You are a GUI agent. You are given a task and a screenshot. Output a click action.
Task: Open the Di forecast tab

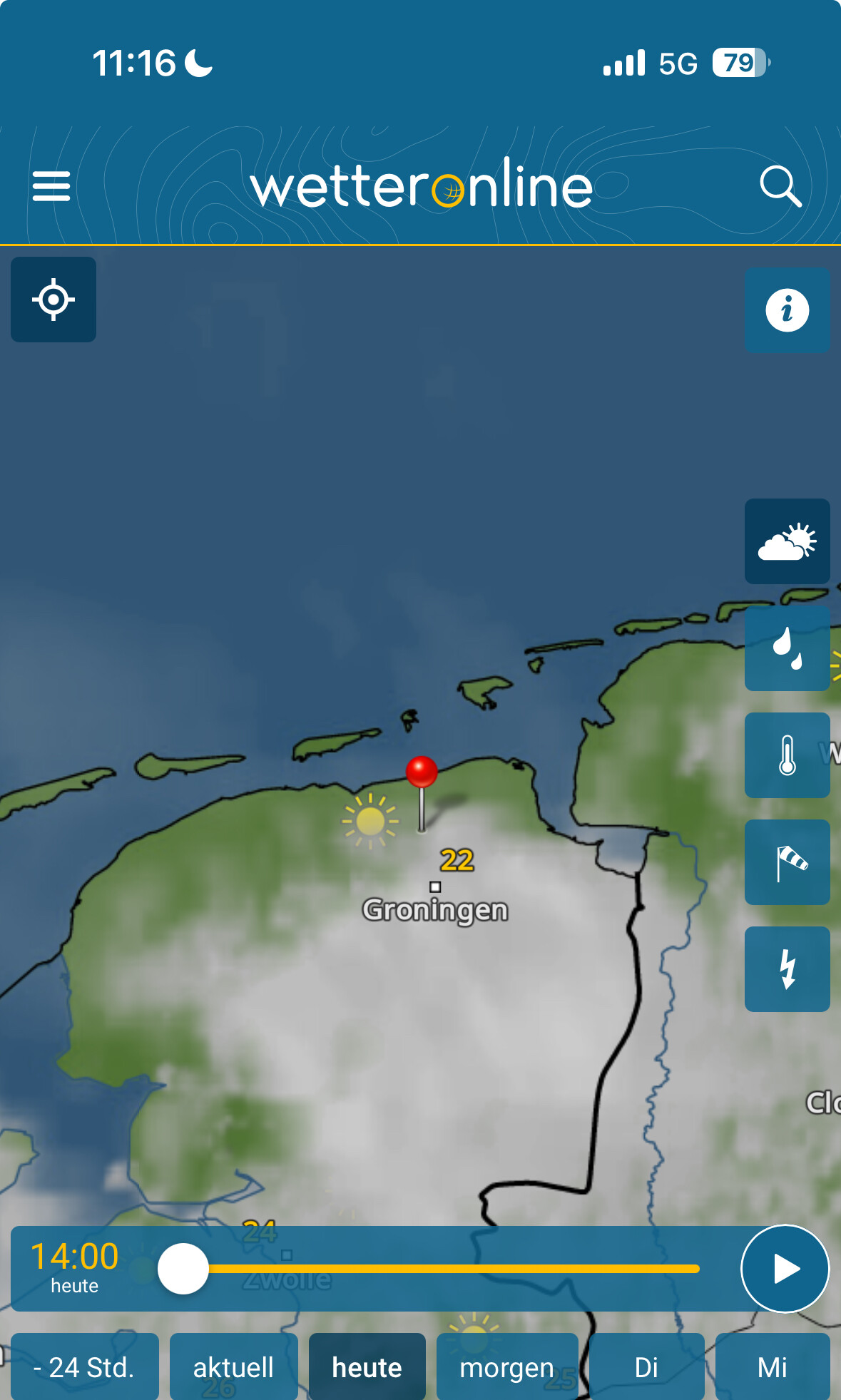coord(646,1367)
